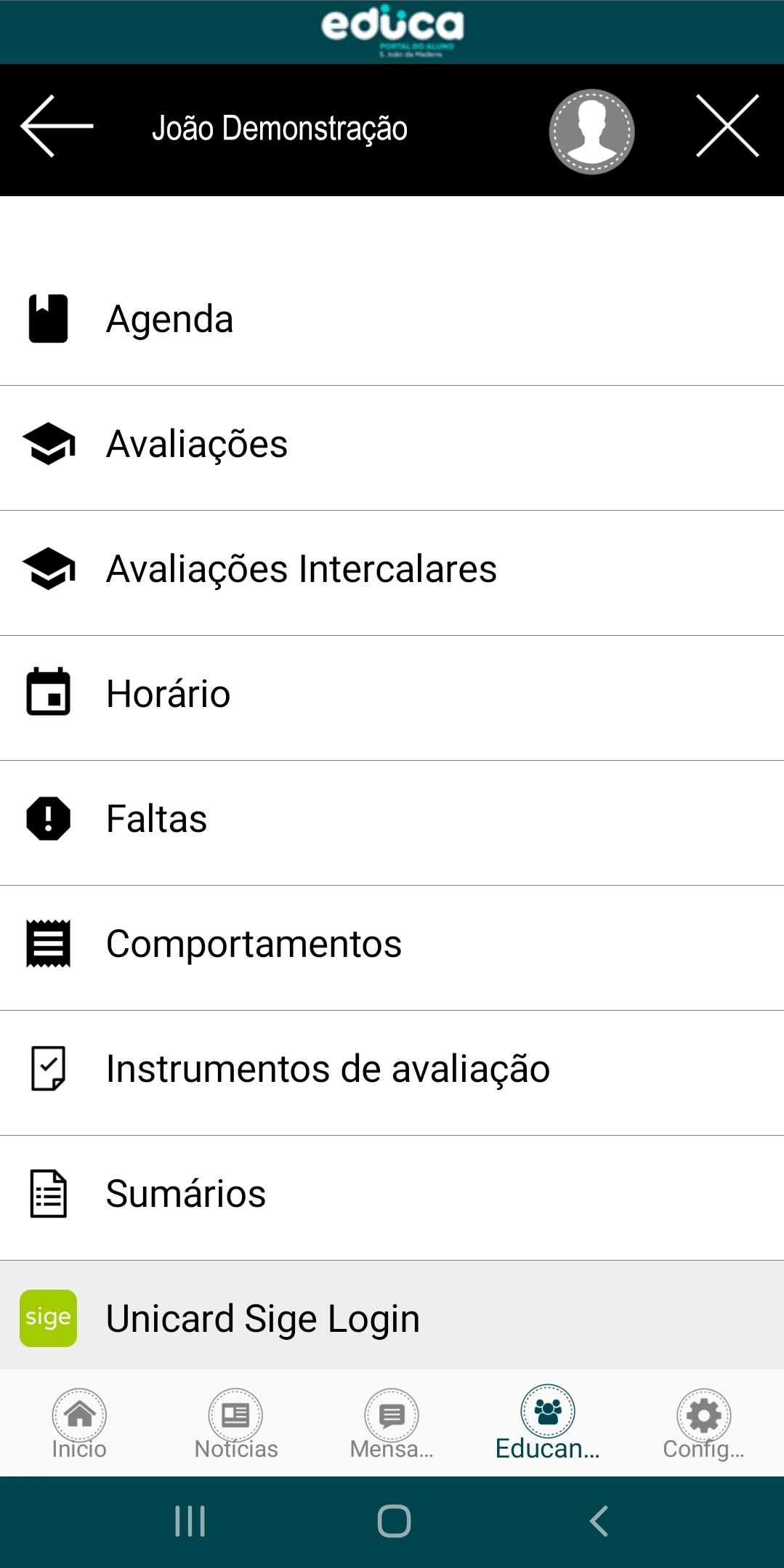
Task: Open the system recent apps
Action: (190, 1521)
